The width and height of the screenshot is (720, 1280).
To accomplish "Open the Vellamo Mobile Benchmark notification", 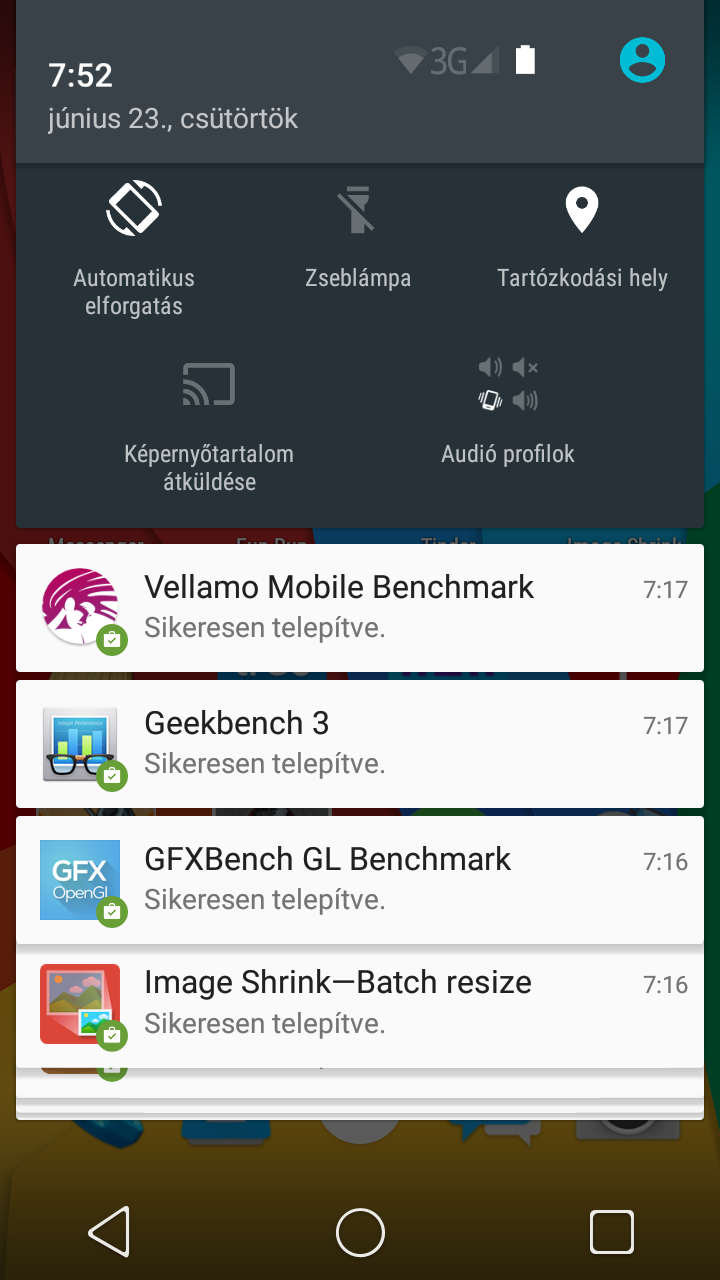I will pyautogui.click(x=360, y=608).
